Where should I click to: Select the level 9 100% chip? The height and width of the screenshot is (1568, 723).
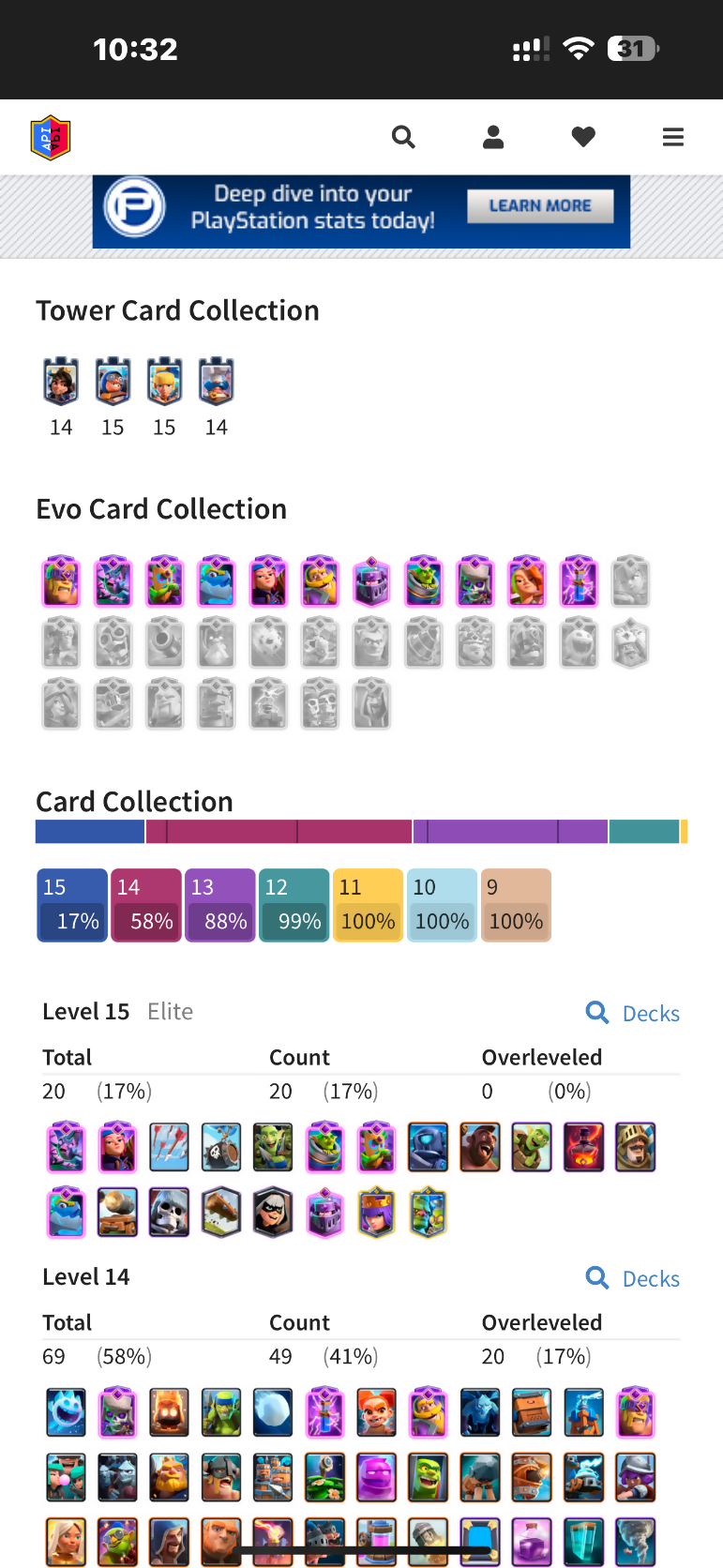[516, 905]
